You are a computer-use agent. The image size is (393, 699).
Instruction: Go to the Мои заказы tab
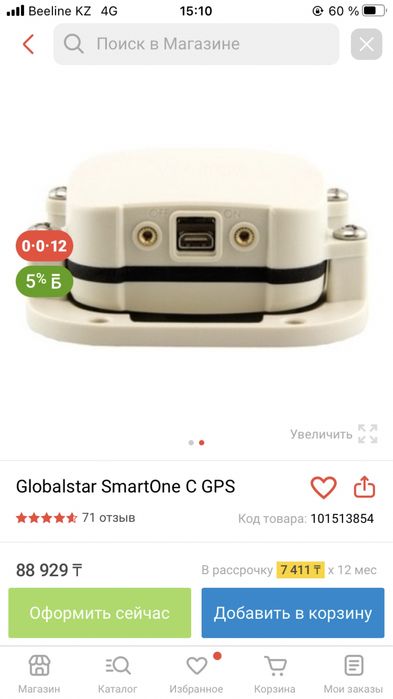click(353, 674)
